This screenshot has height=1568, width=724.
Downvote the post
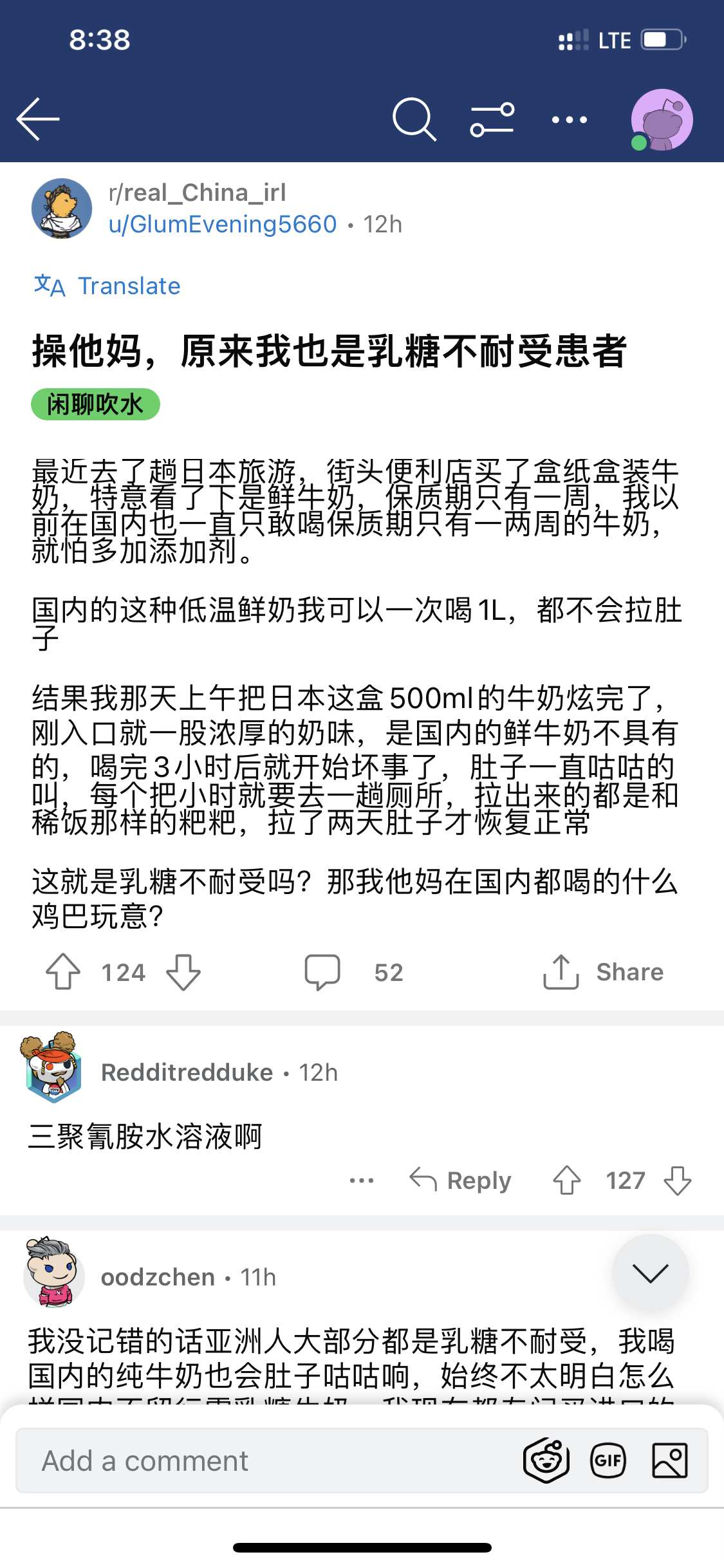(183, 971)
